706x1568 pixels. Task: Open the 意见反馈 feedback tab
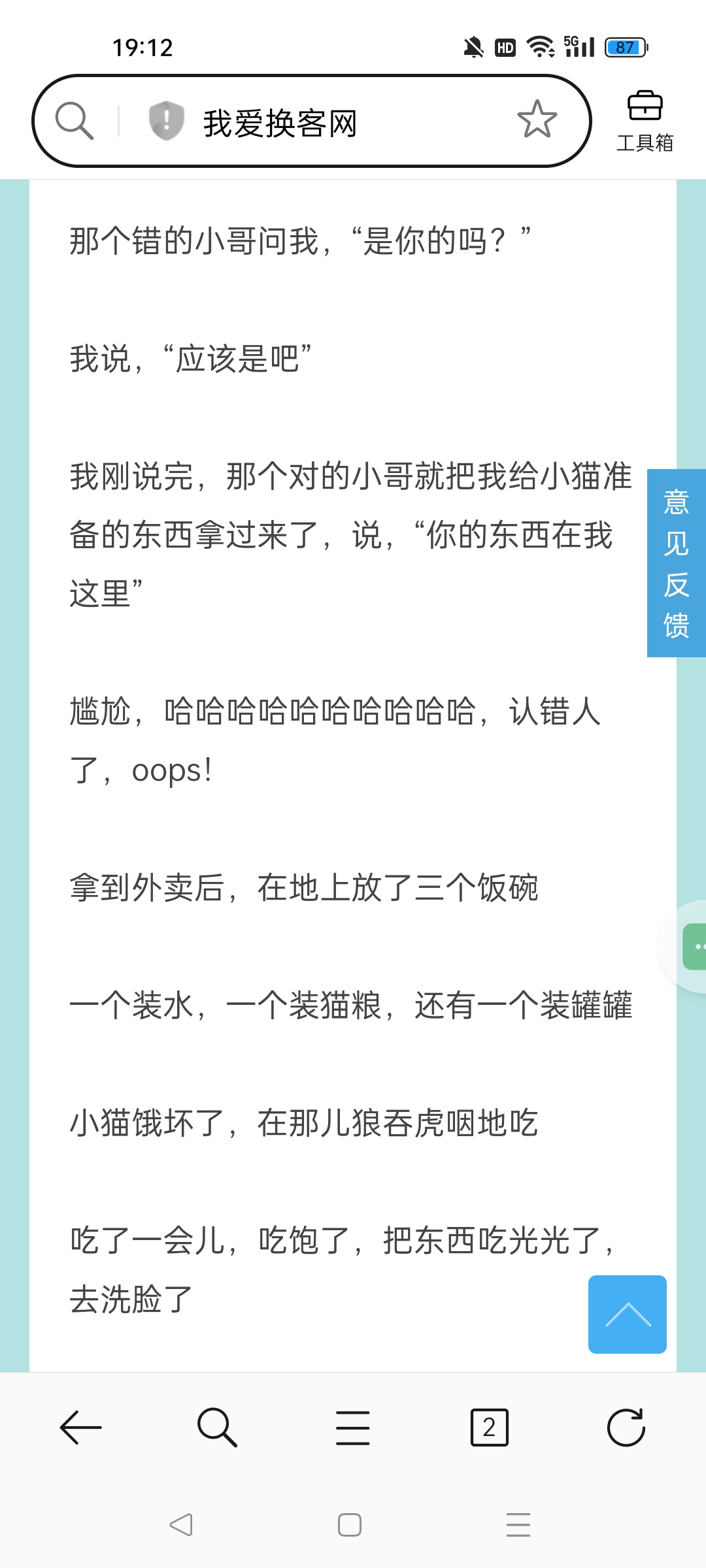click(x=676, y=563)
